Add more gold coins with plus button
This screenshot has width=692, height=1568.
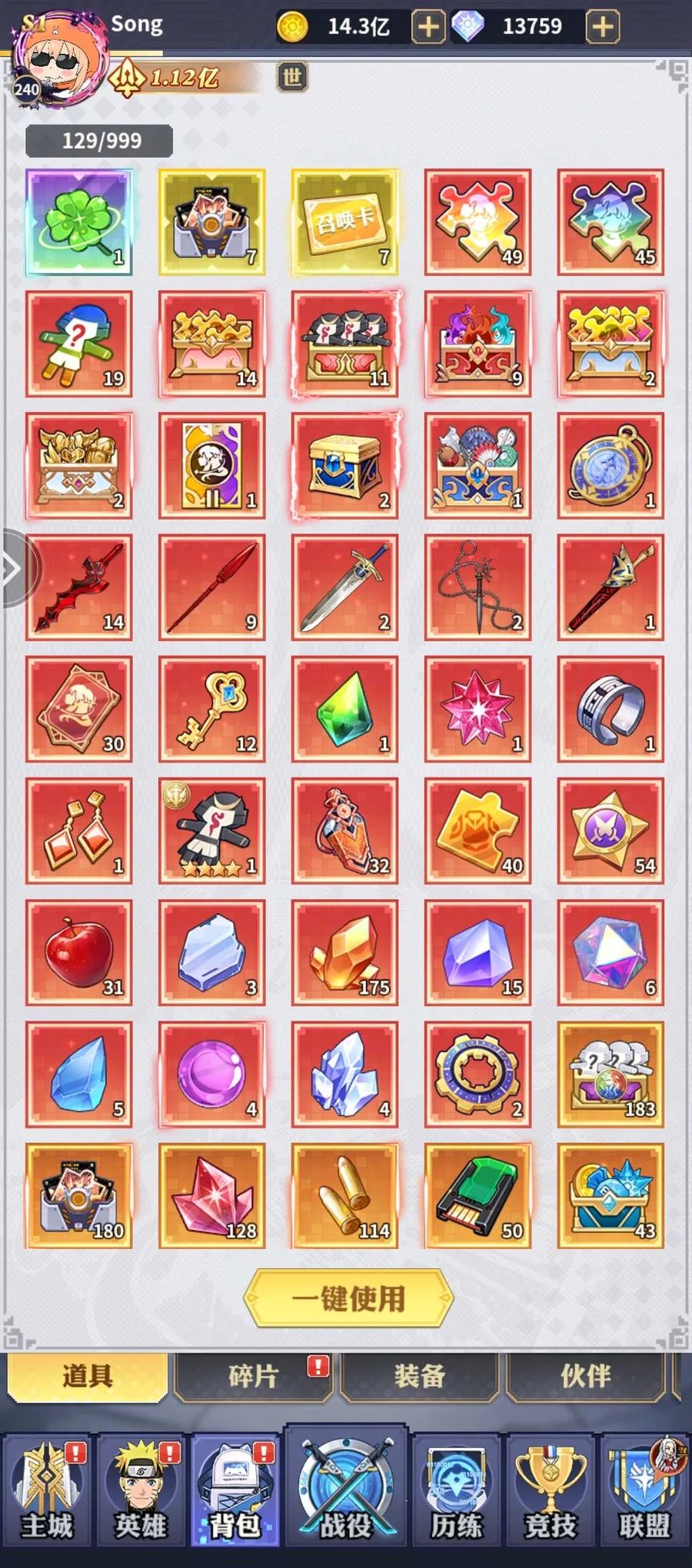(428, 27)
